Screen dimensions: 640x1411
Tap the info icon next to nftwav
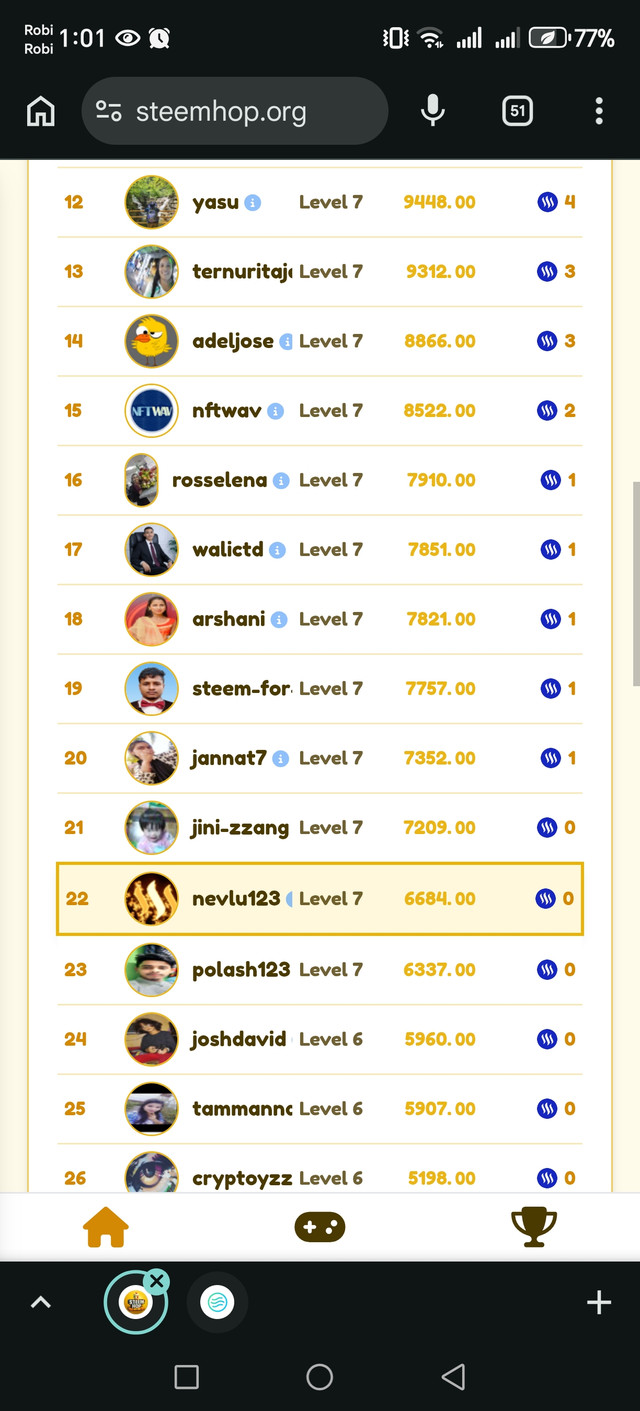point(276,411)
